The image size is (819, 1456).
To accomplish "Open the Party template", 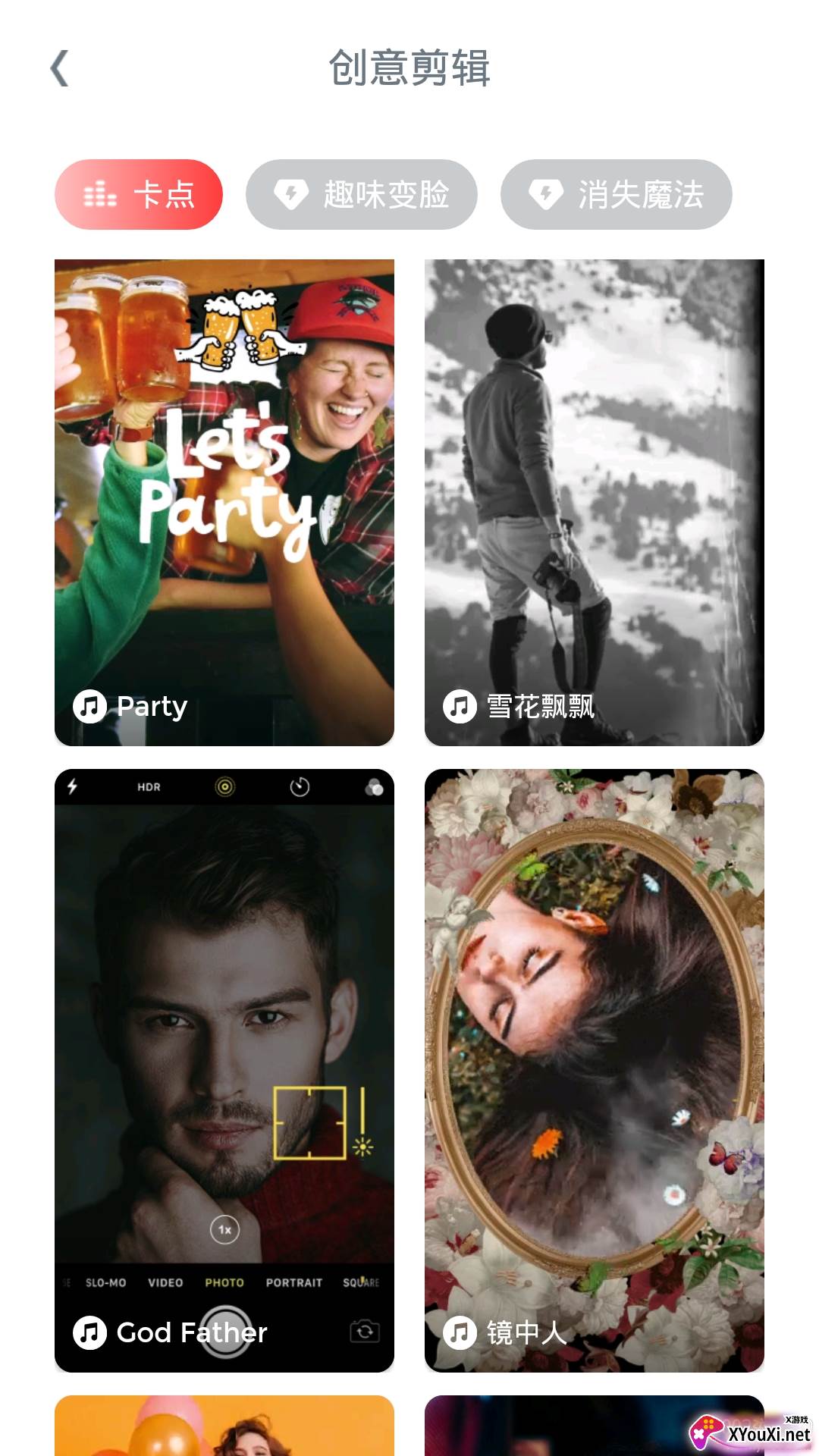I will coord(224,503).
